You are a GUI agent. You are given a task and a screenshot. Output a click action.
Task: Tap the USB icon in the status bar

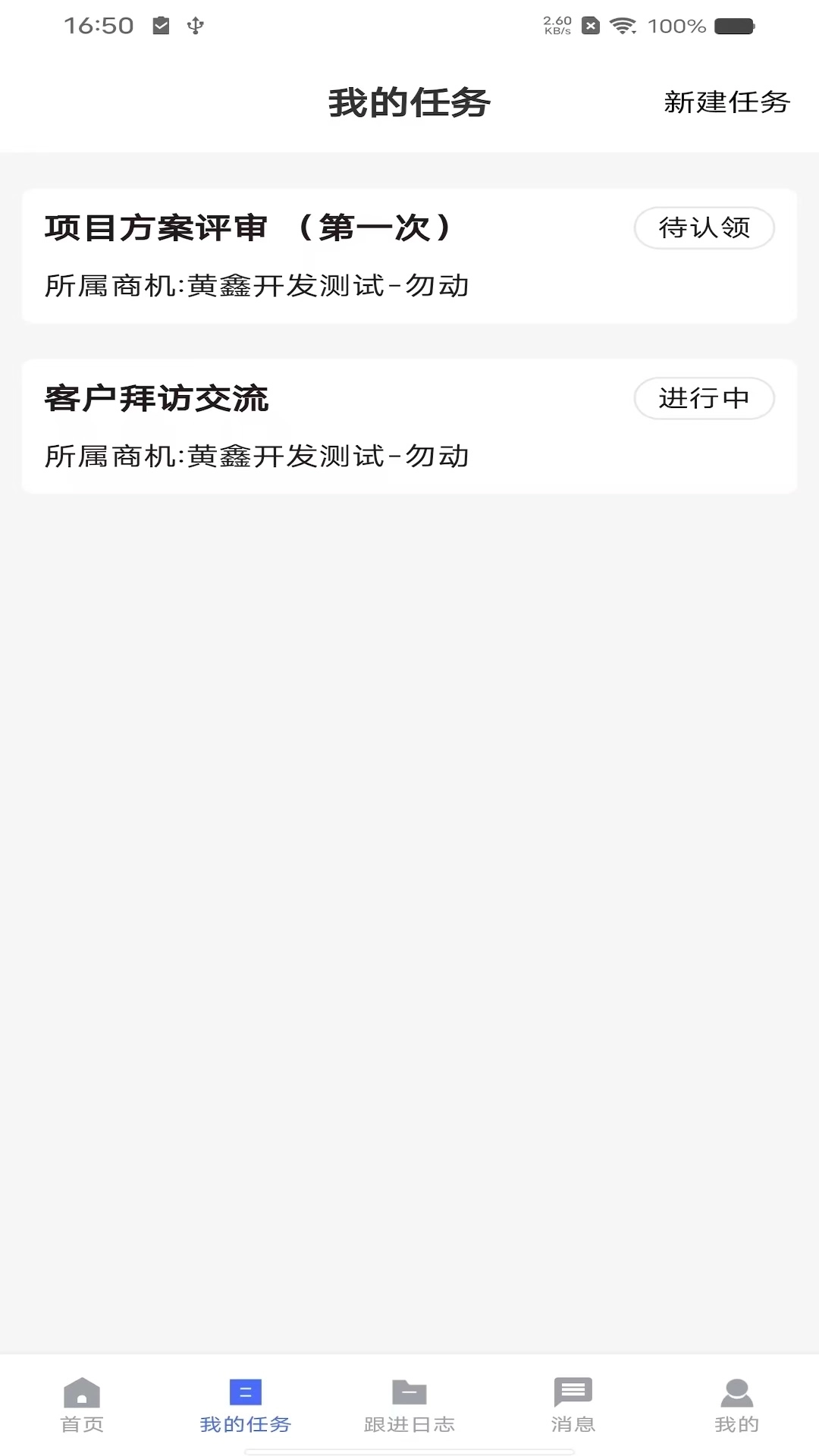pos(196,25)
